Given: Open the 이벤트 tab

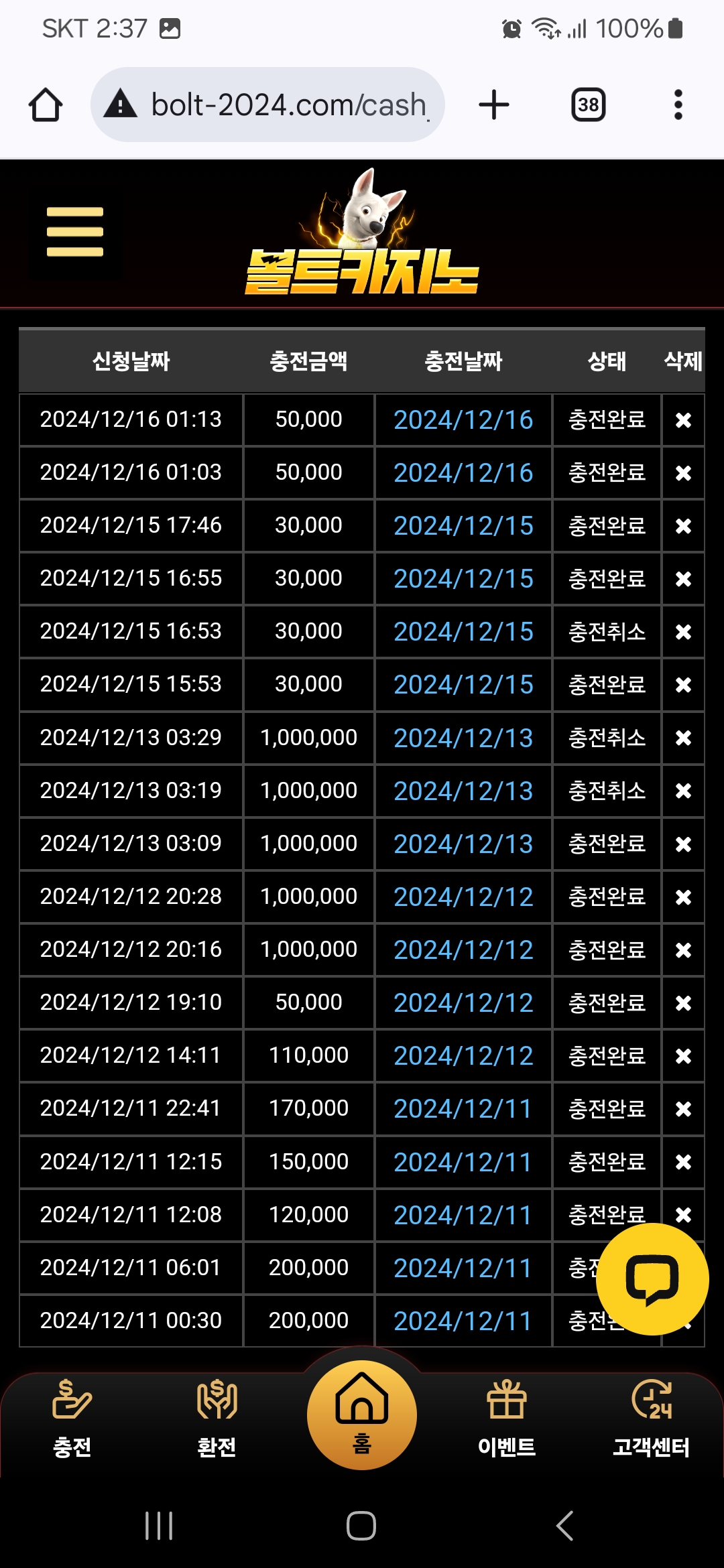Looking at the screenshot, I should click(507, 1418).
